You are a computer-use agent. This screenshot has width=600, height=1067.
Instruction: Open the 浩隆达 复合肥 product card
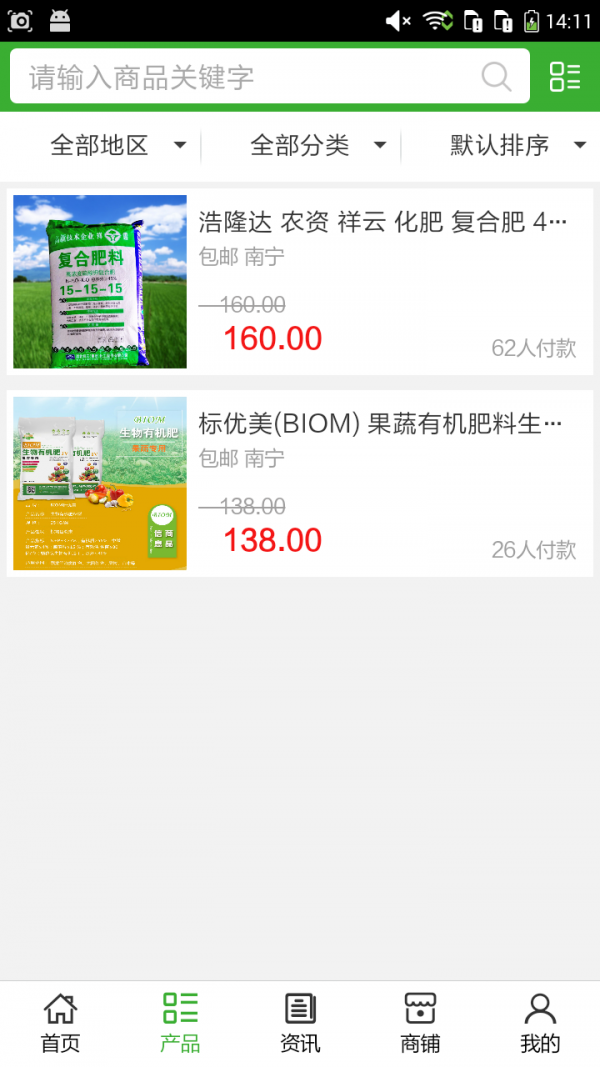click(x=300, y=281)
